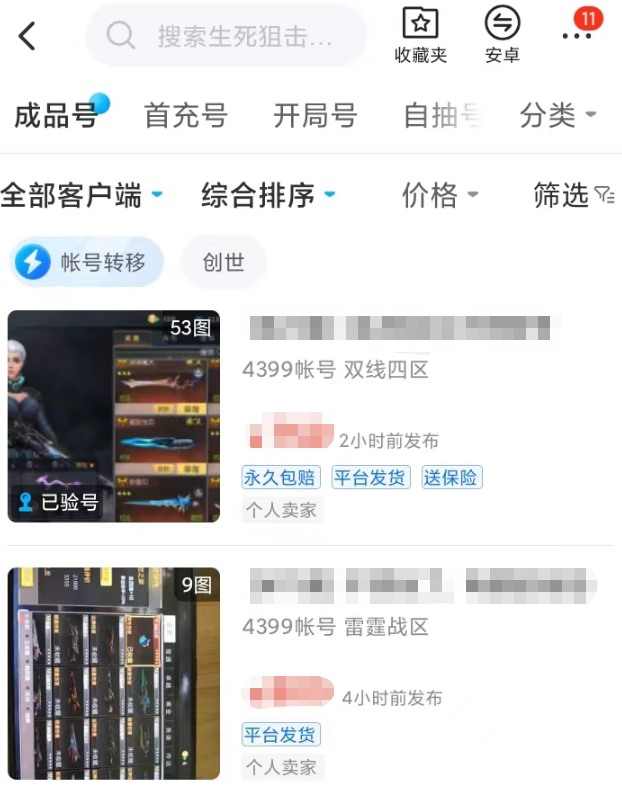Switch to the 开局号 tab
Image resolution: width=622 pixels, height=794 pixels.
coord(315,116)
